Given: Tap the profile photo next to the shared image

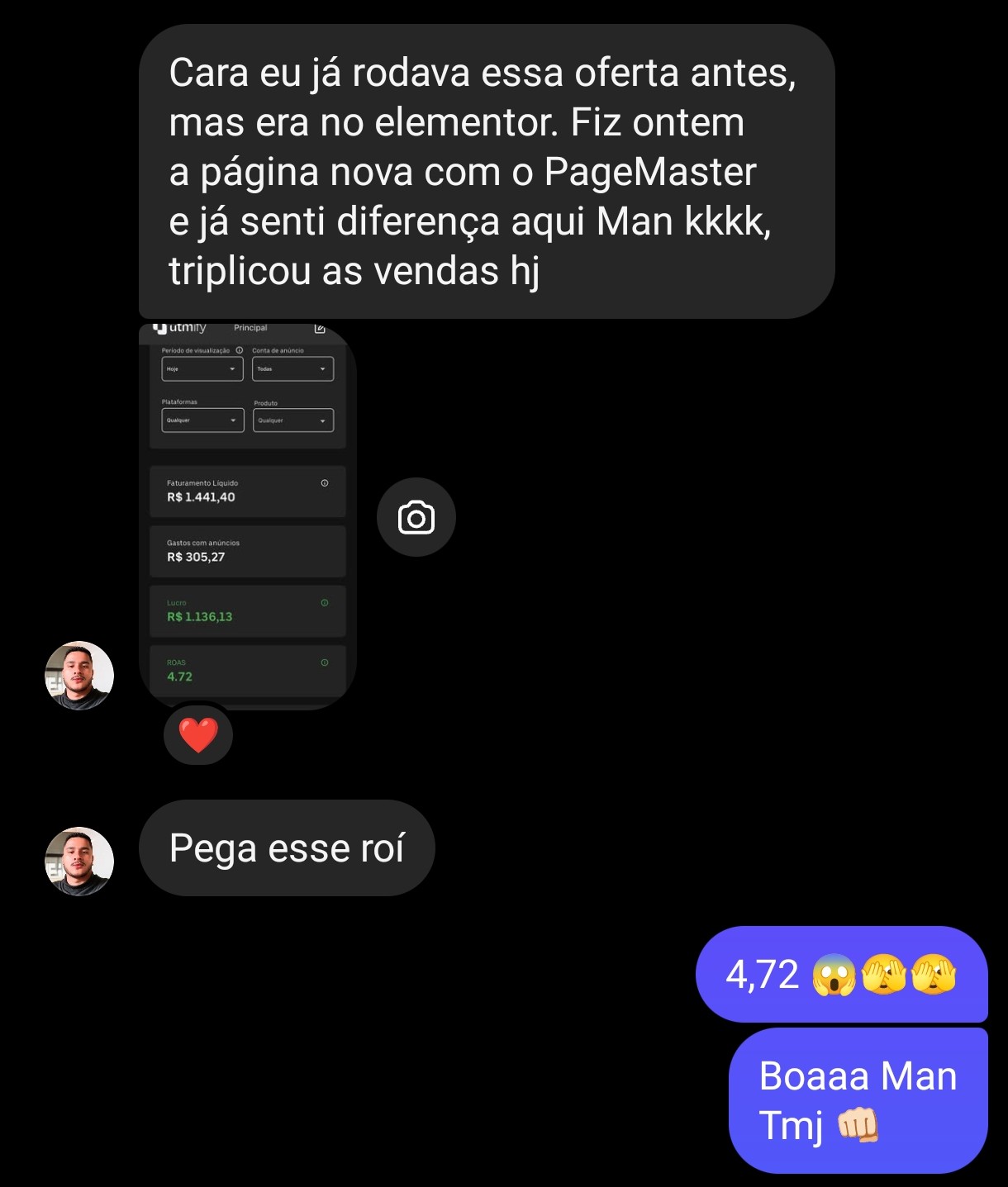Looking at the screenshot, I should point(79,676).
